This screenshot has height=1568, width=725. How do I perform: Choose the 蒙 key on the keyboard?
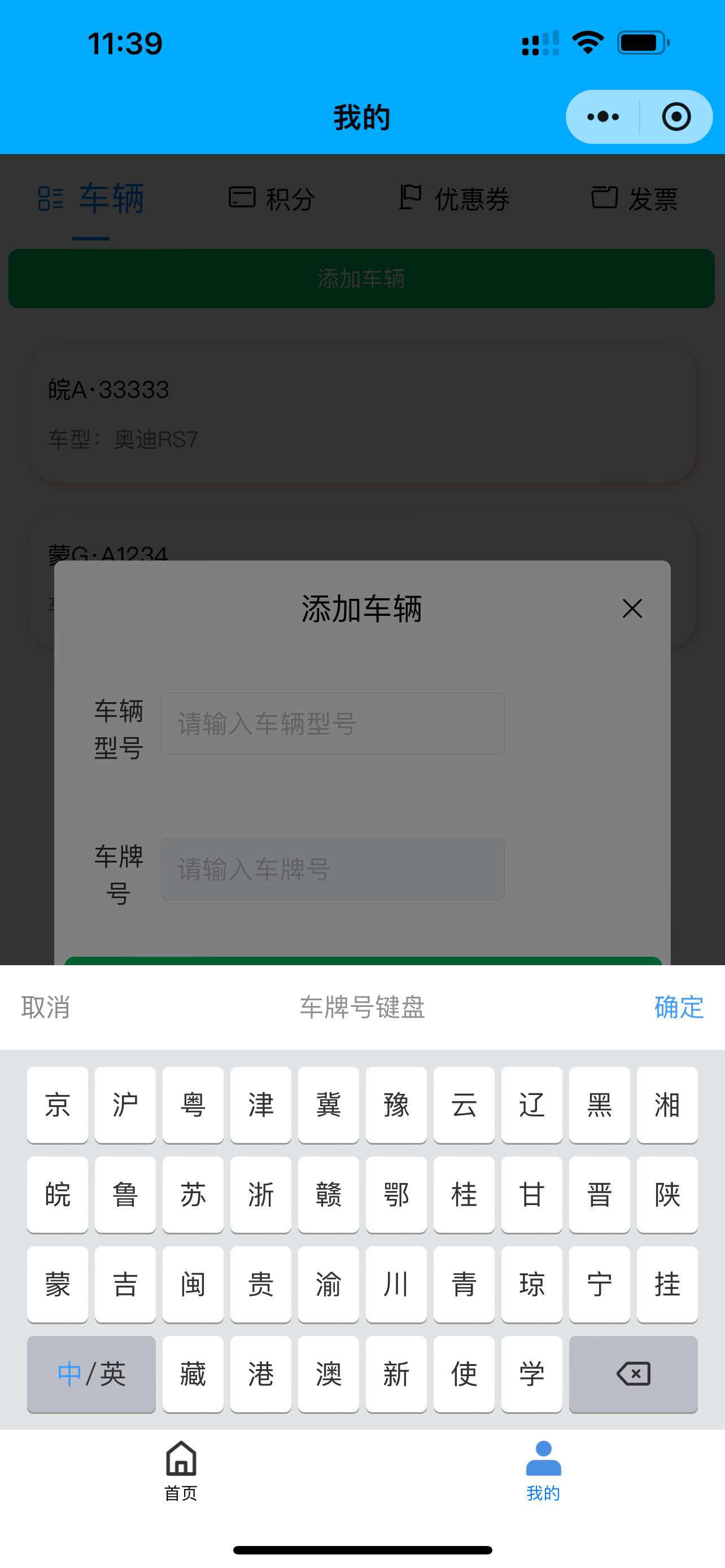(x=57, y=1284)
